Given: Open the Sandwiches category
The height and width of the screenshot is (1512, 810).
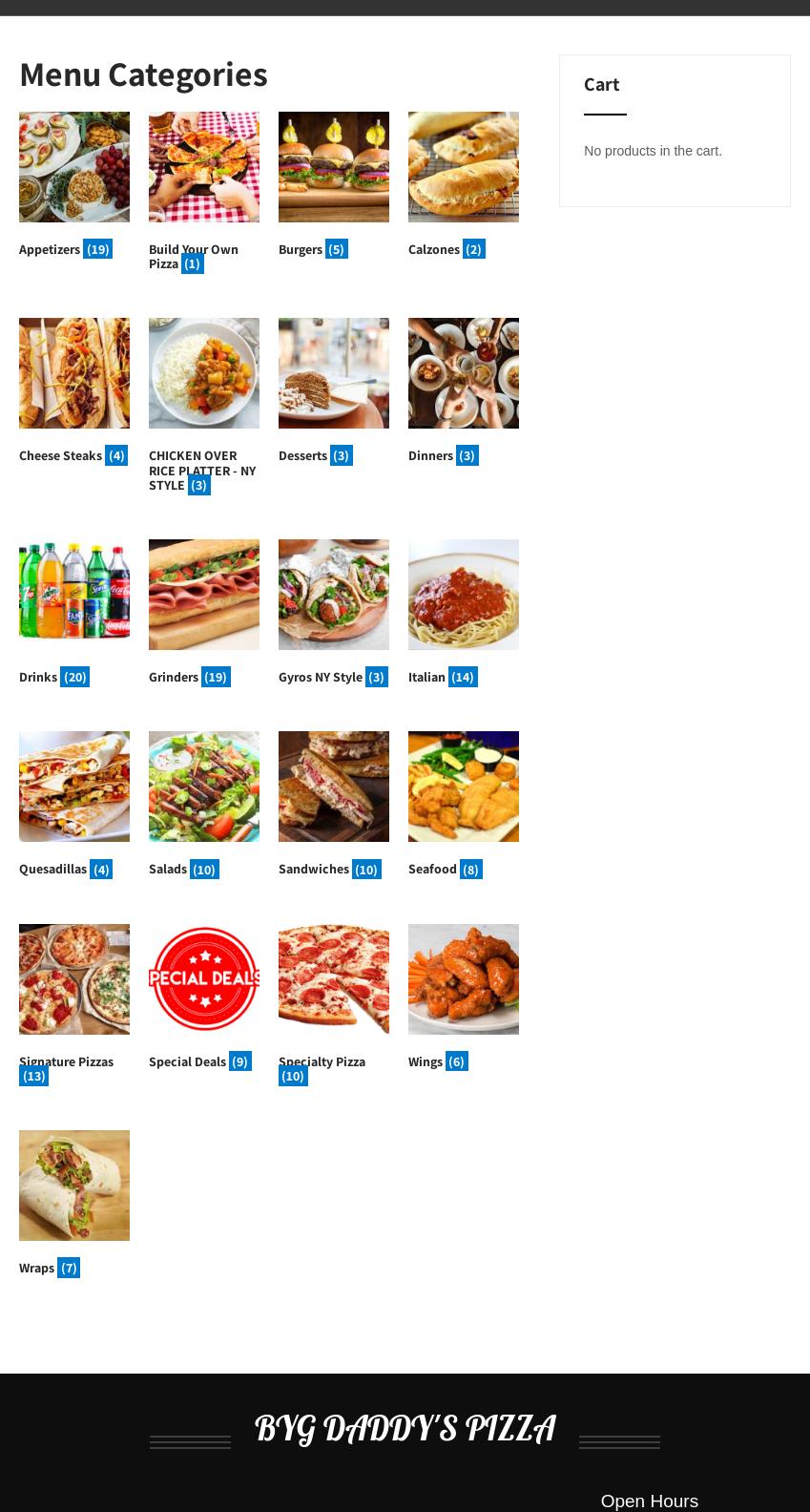Looking at the screenshot, I should [x=334, y=787].
